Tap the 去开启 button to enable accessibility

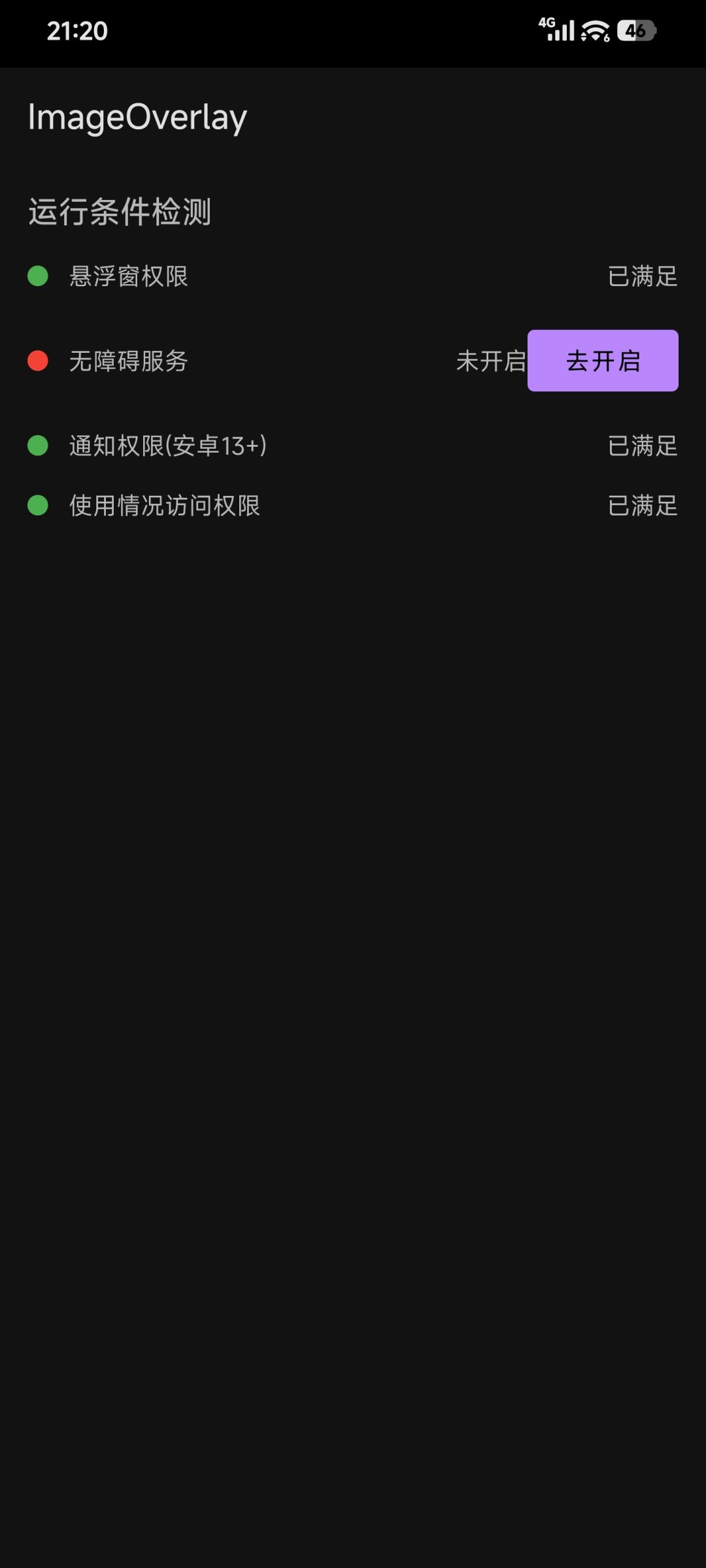point(602,361)
